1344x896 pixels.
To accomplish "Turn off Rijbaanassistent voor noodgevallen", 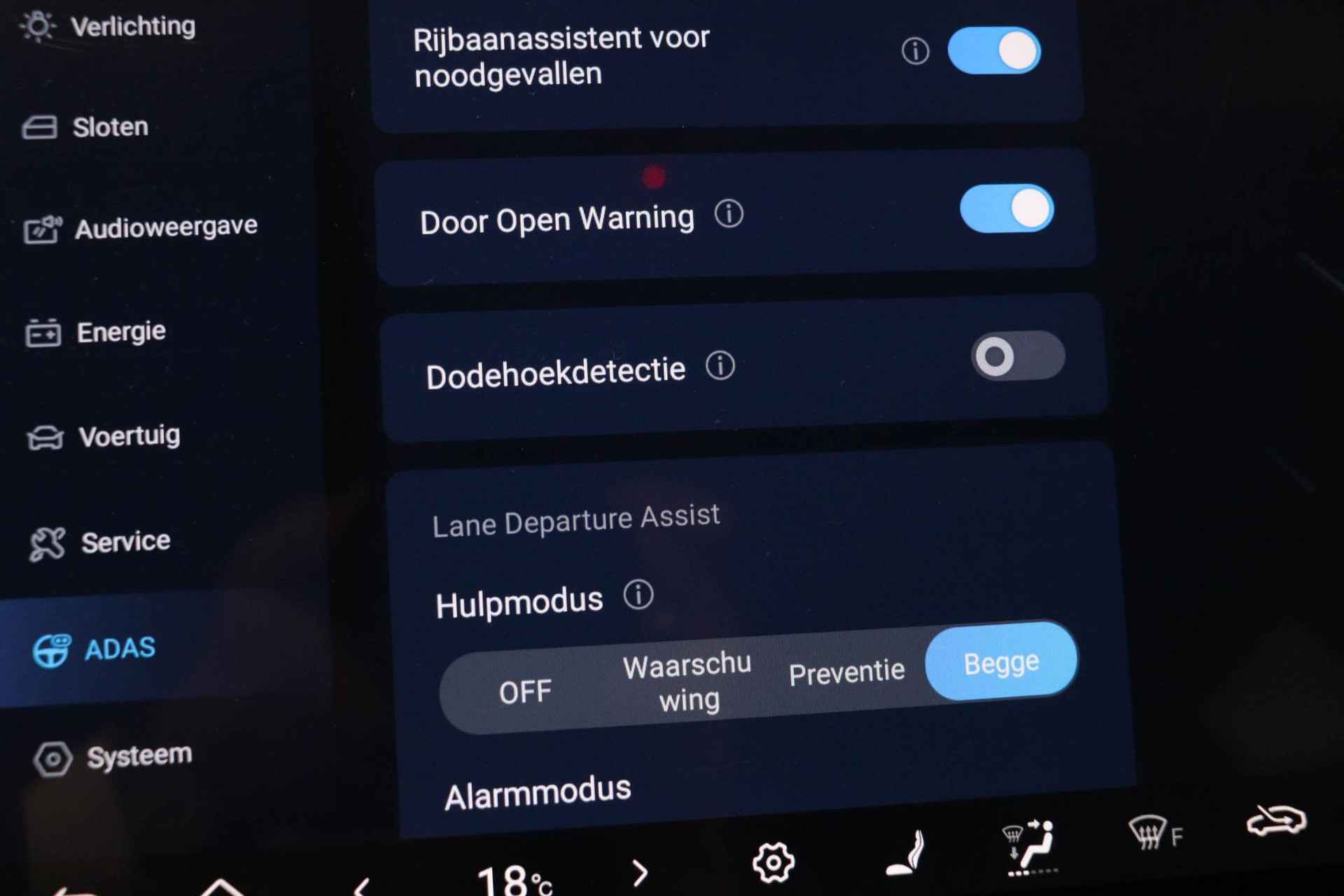I will (994, 51).
